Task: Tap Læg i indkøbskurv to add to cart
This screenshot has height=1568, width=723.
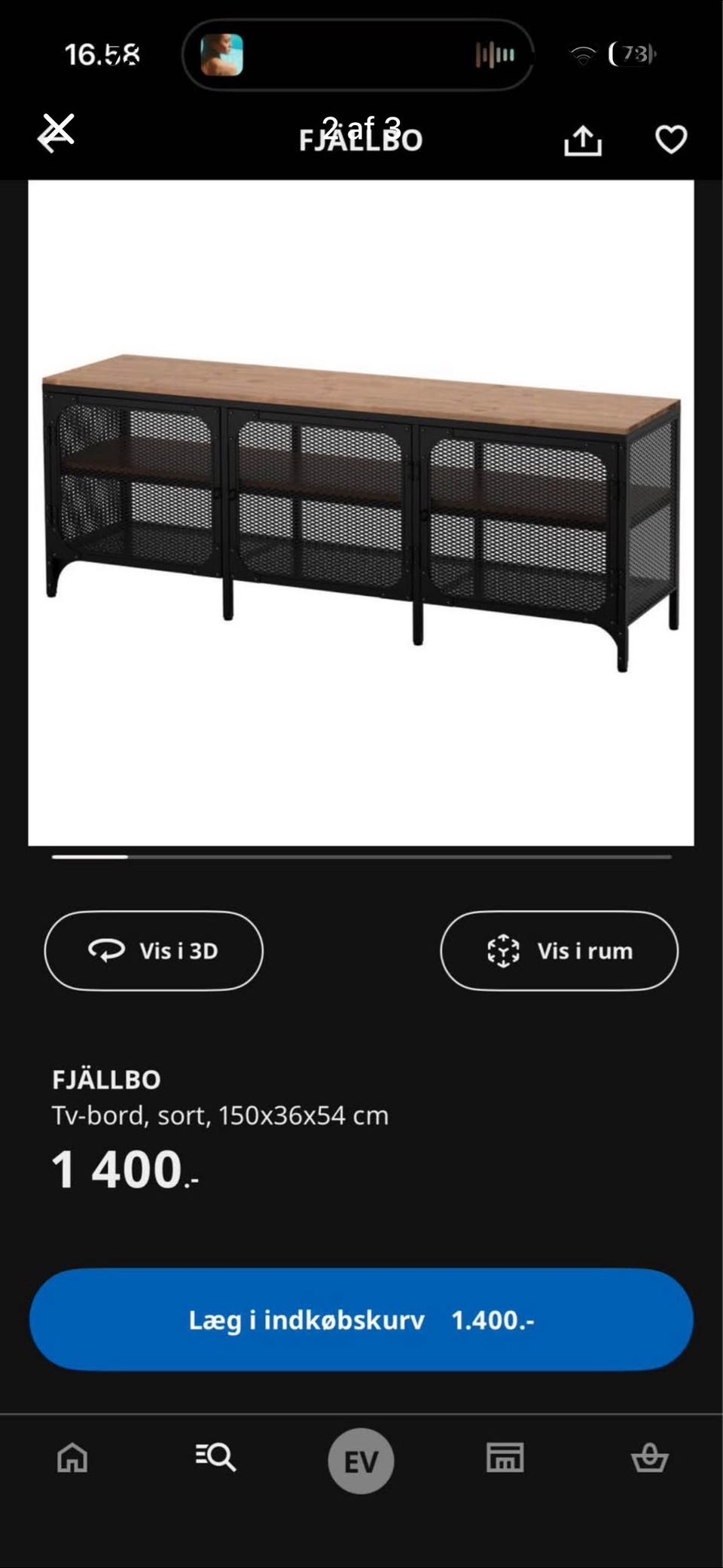Action: pos(361,1319)
